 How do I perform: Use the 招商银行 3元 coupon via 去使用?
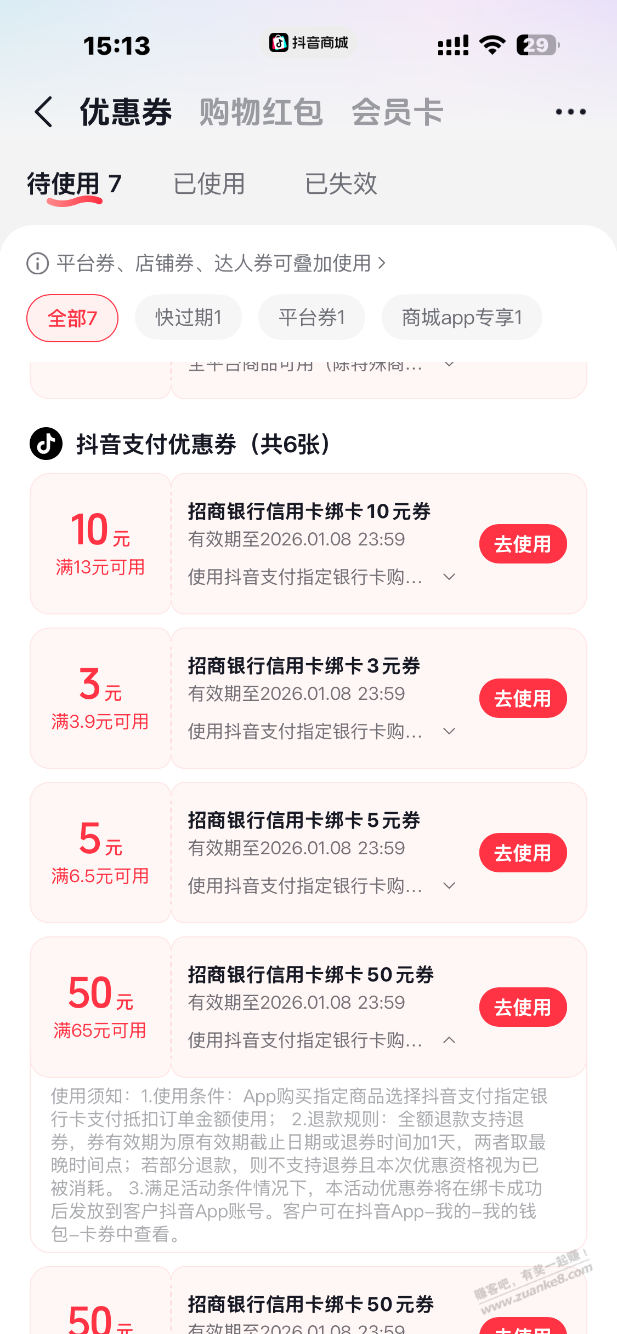[523, 698]
